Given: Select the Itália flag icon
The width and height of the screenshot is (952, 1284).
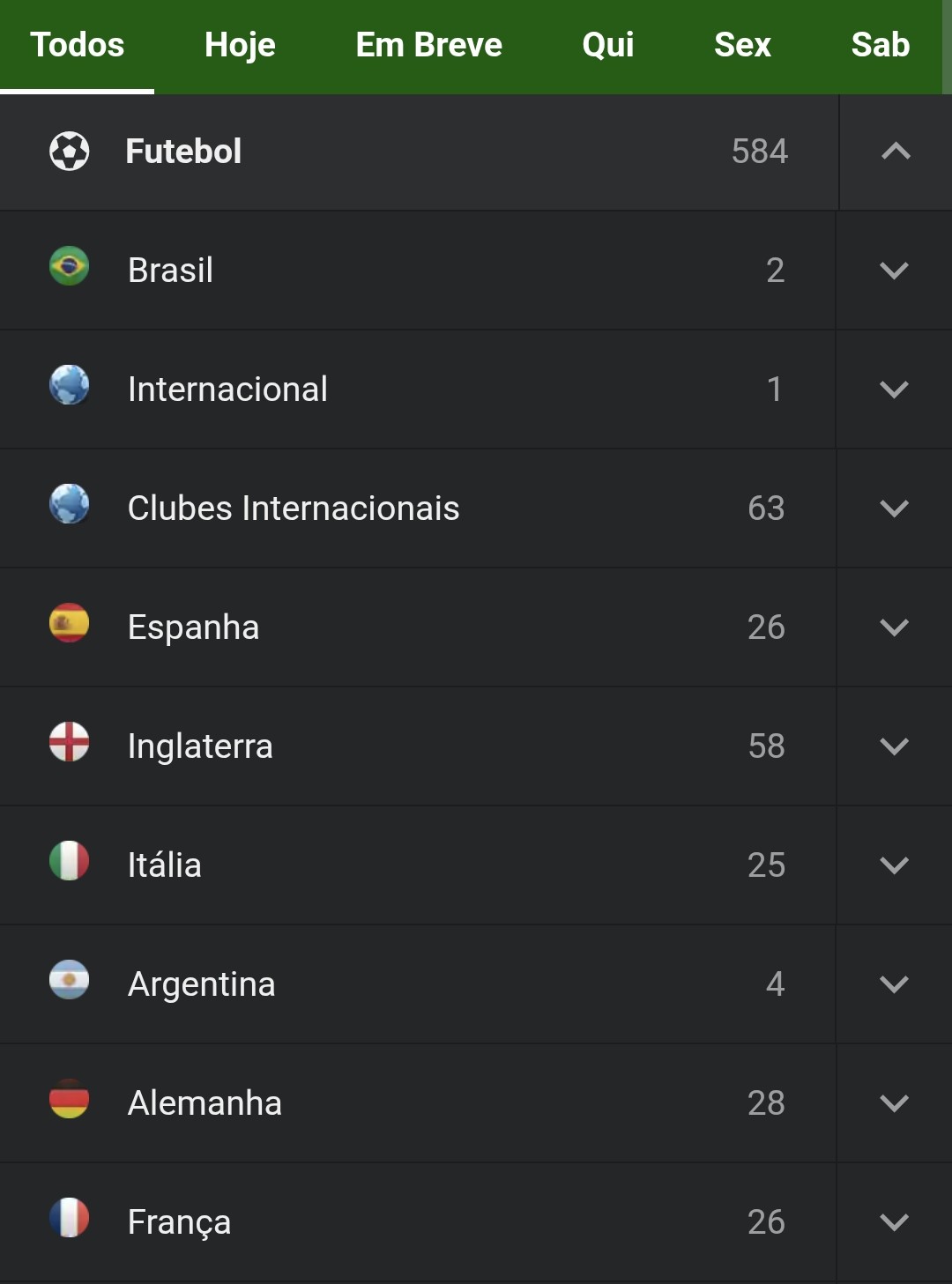Looking at the screenshot, I should pyautogui.click(x=69, y=865).
